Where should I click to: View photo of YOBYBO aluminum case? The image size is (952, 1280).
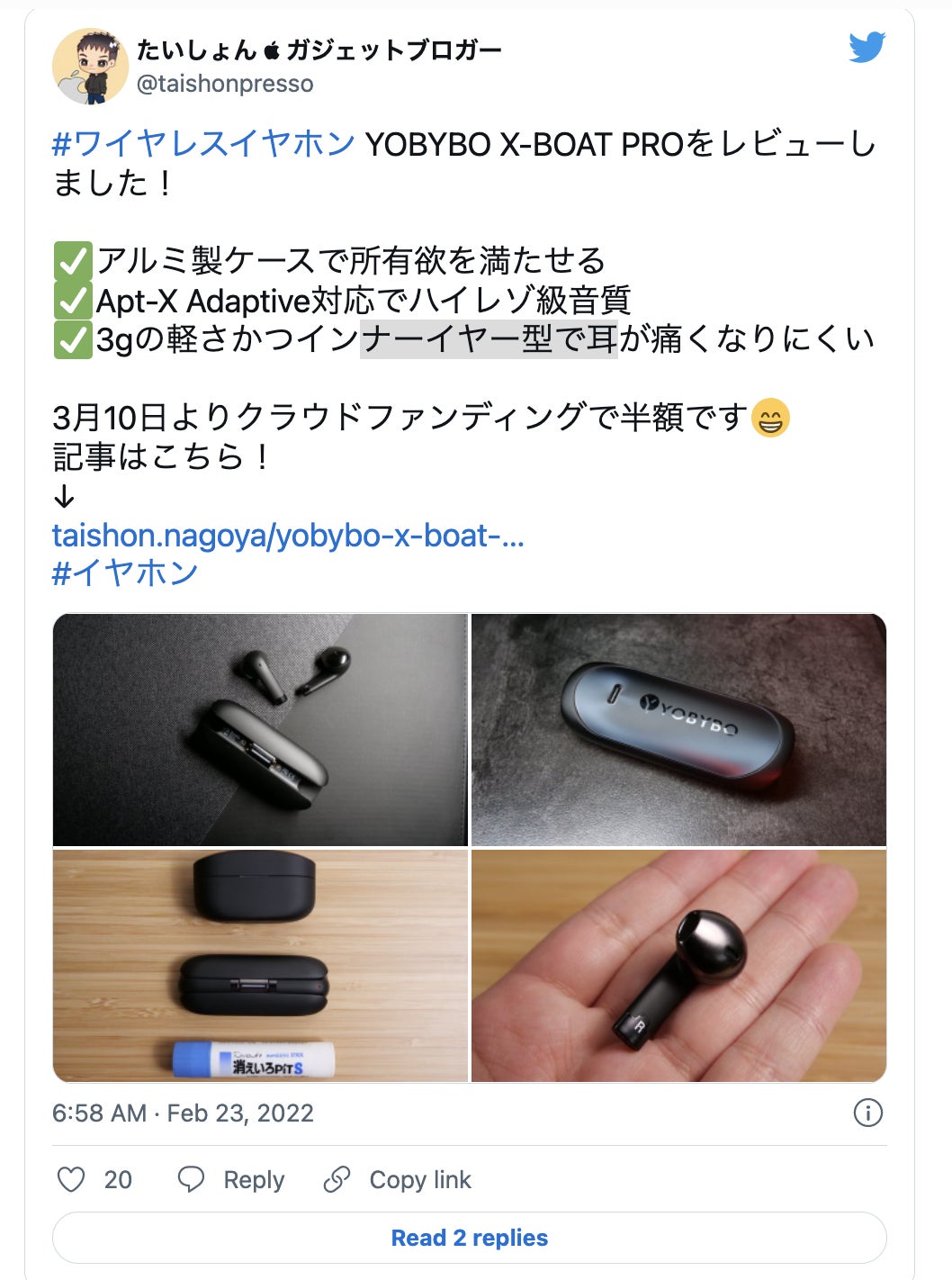[x=678, y=729]
